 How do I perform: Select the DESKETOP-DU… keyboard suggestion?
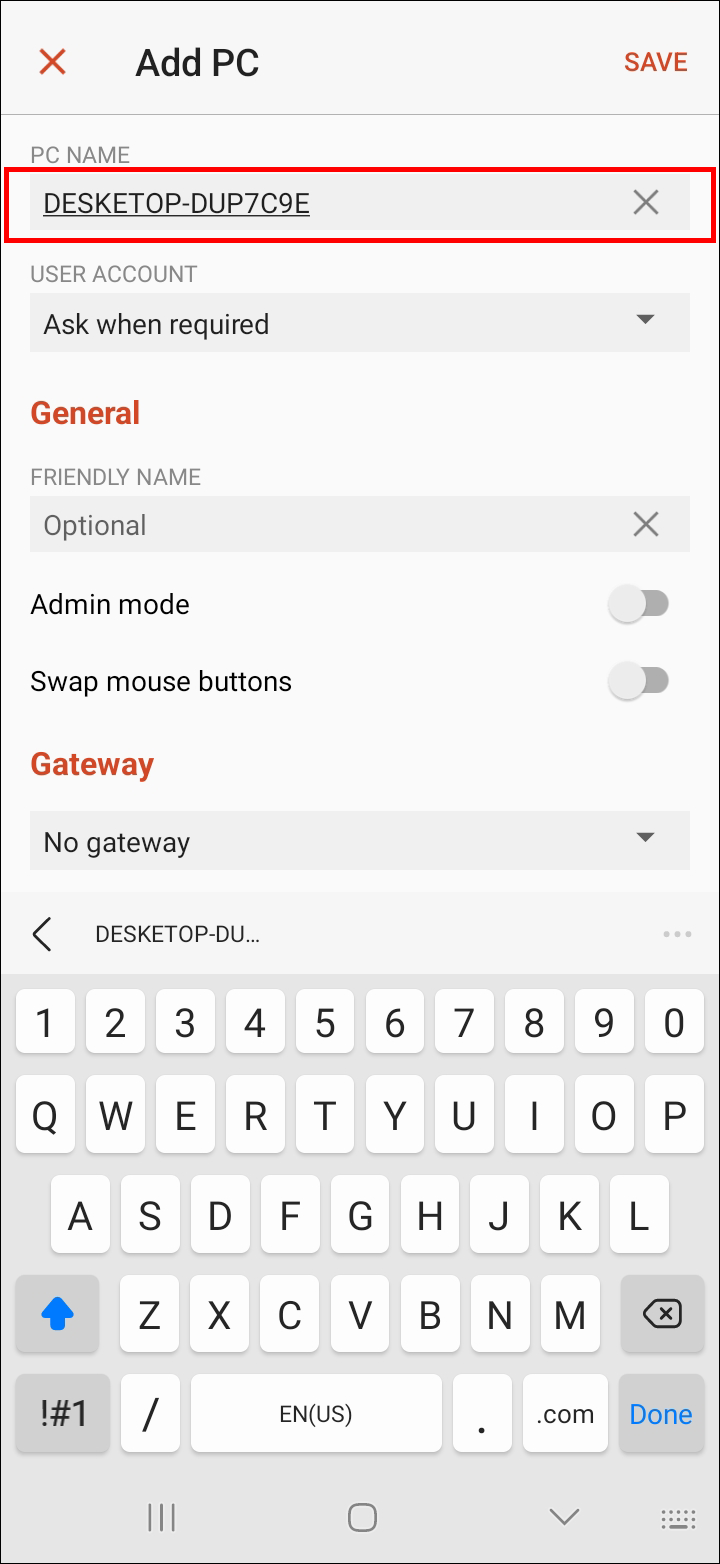(177, 935)
